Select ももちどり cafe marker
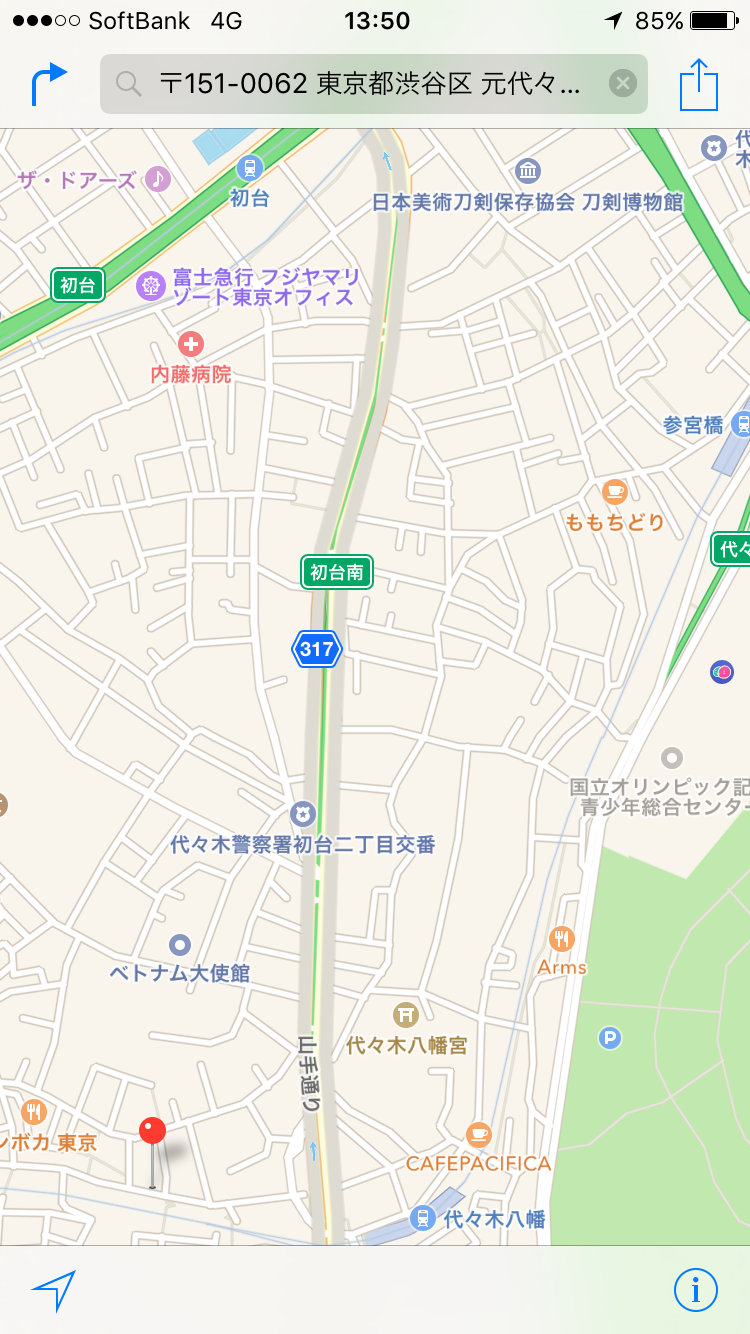750x1334 pixels. click(614, 492)
